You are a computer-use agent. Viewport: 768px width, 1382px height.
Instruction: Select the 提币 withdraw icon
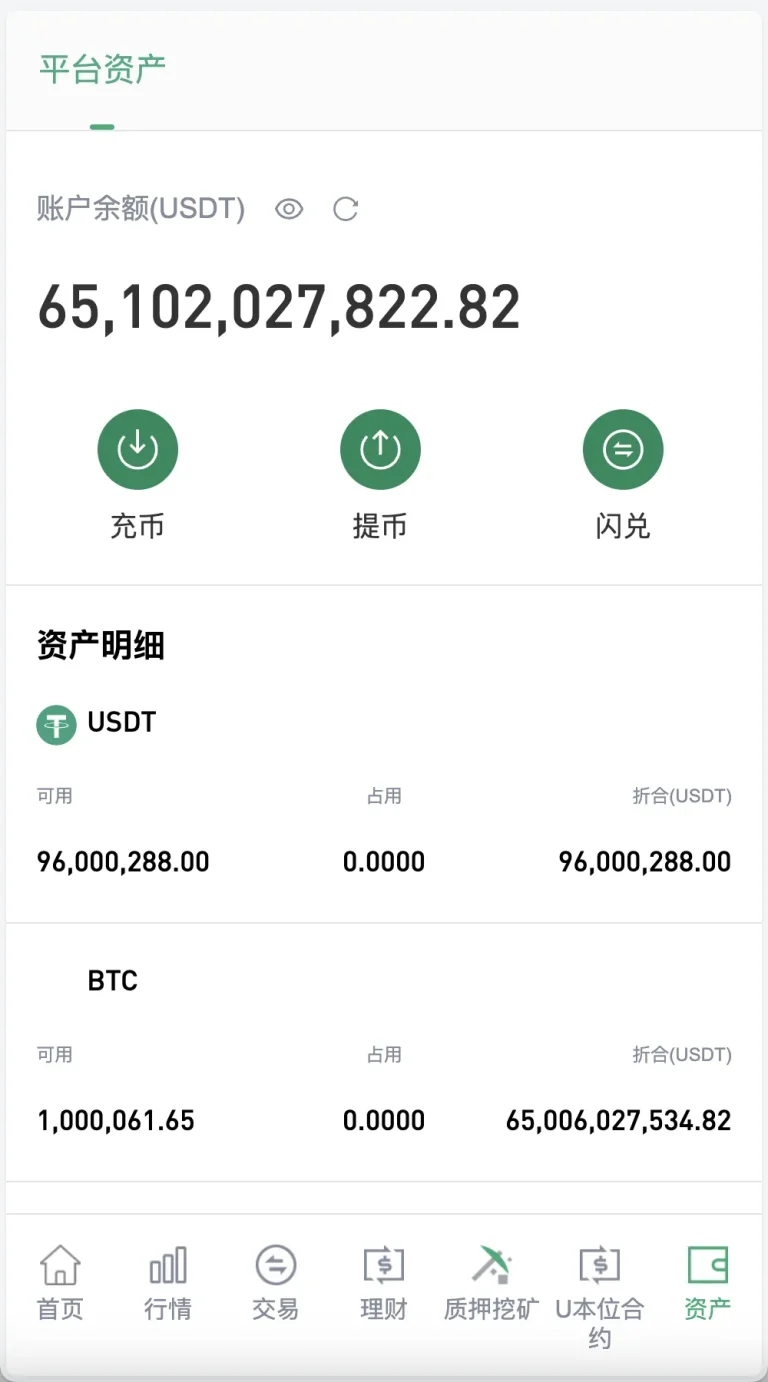point(380,449)
